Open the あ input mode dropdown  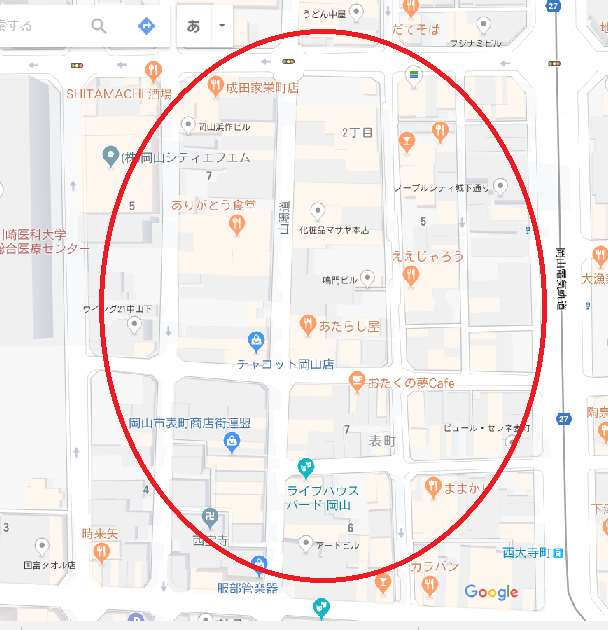click(x=221, y=25)
